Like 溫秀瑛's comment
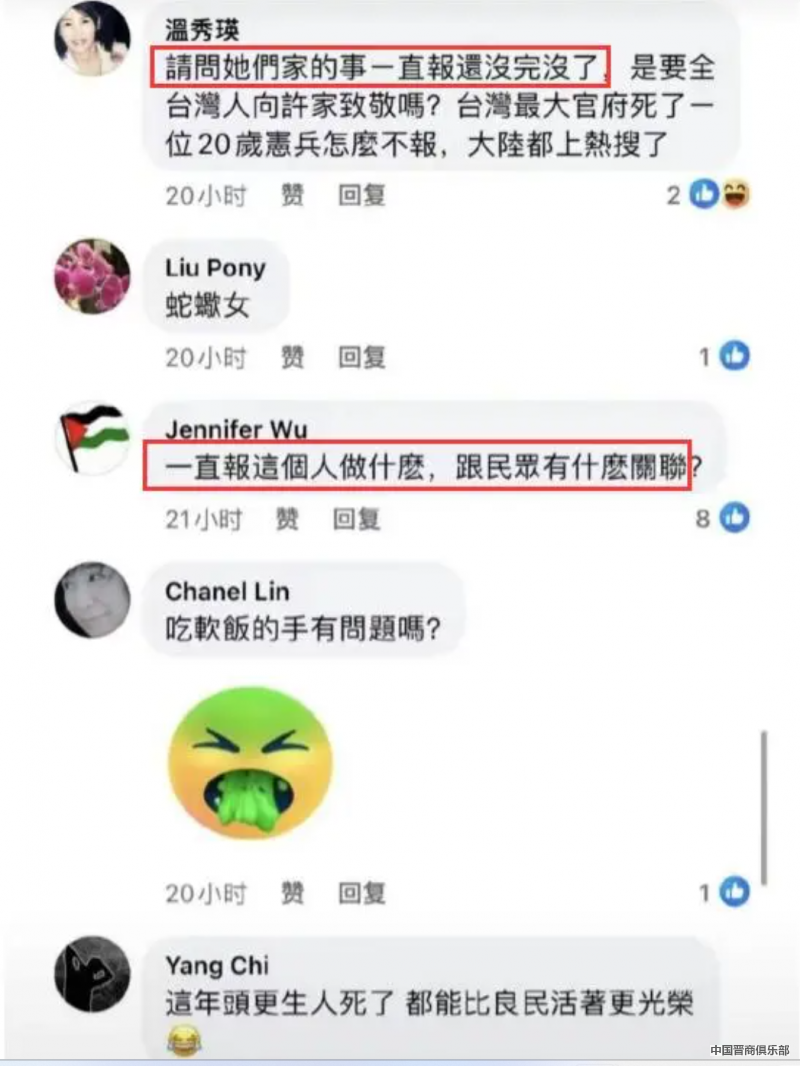 pyautogui.click(x=292, y=195)
